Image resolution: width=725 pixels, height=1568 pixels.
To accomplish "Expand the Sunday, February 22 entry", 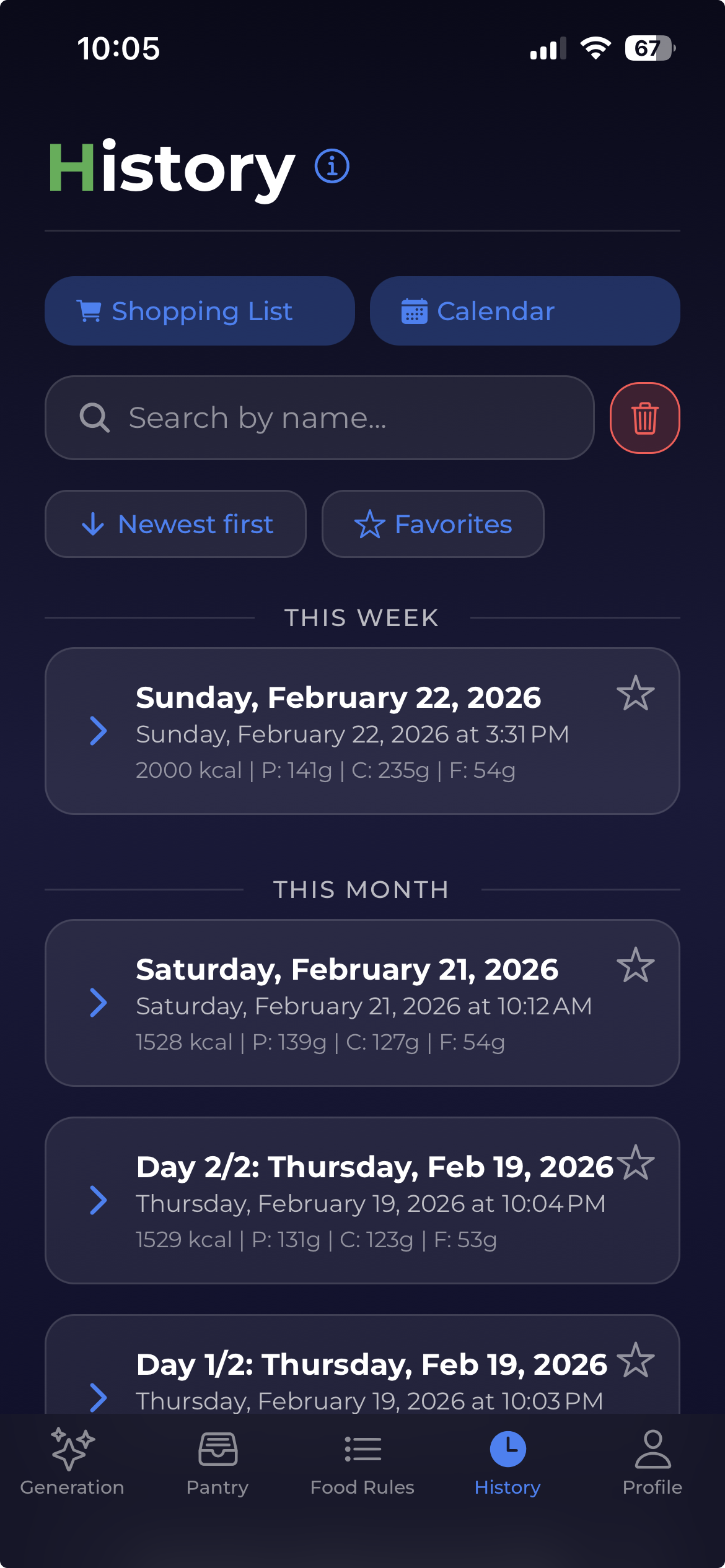I will click(x=99, y=732).
